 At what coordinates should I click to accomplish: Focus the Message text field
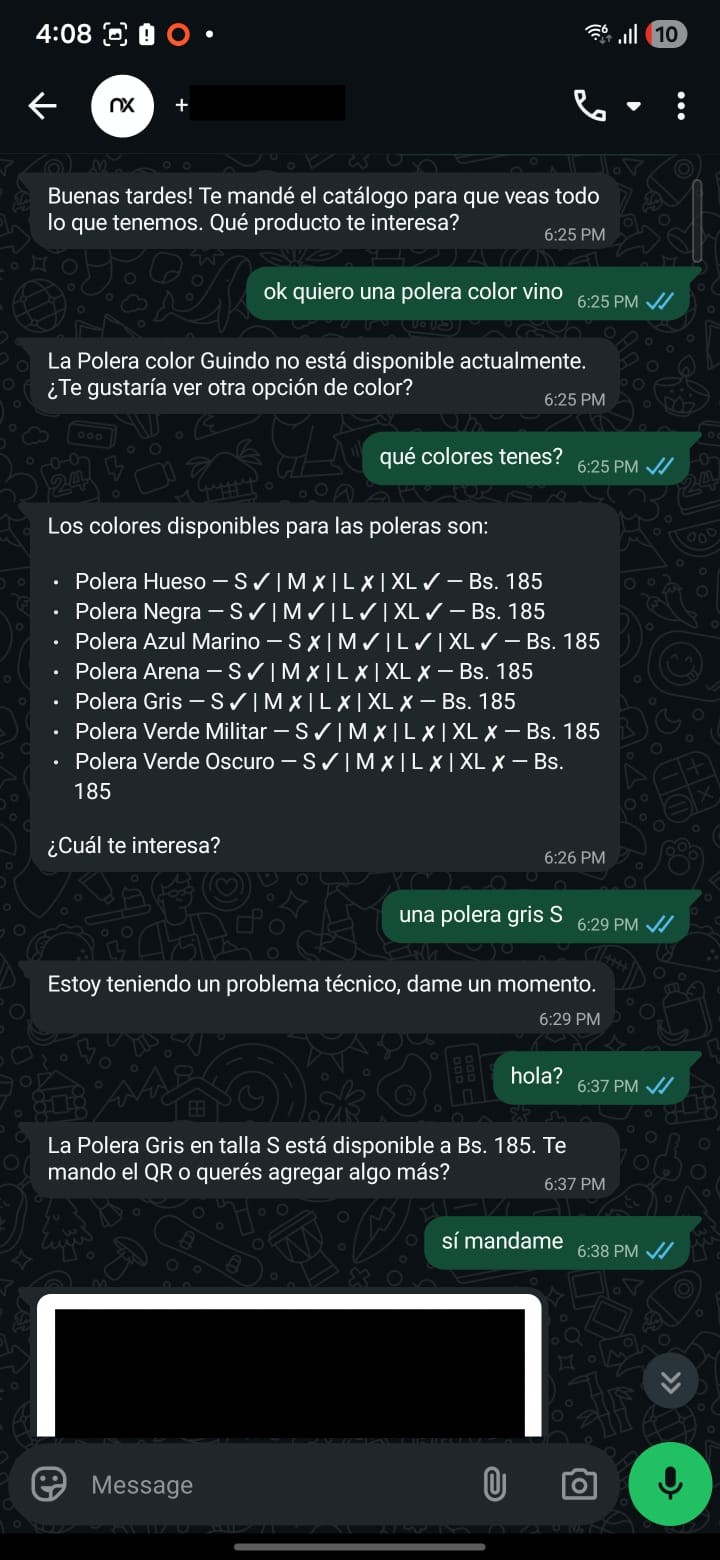tap(270, 1484)
